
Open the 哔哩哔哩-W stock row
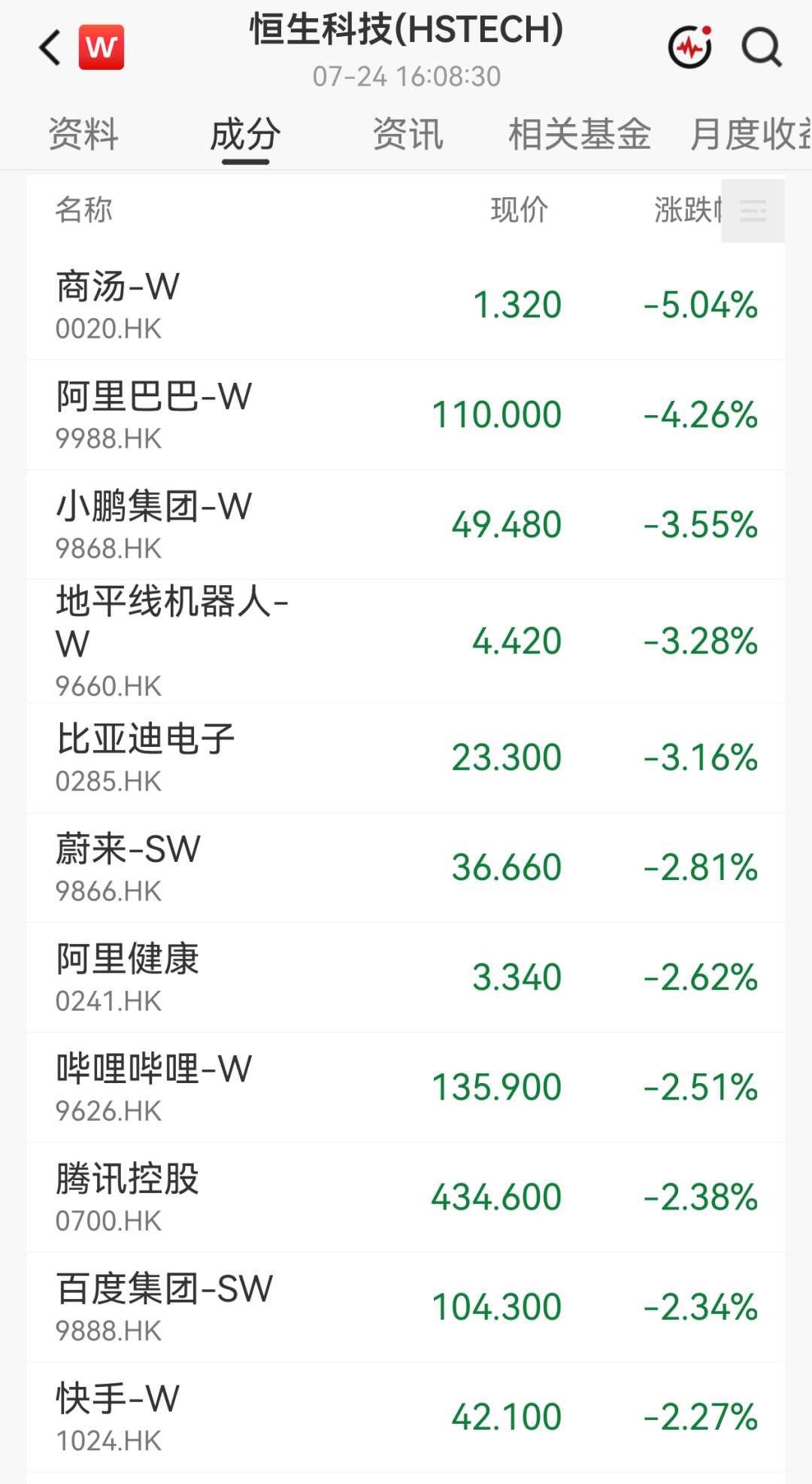point(406,1088)
